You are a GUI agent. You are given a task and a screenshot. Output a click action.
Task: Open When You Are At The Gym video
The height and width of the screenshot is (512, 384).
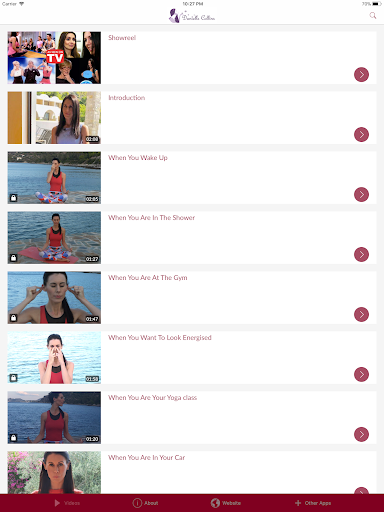coord(192,298)
